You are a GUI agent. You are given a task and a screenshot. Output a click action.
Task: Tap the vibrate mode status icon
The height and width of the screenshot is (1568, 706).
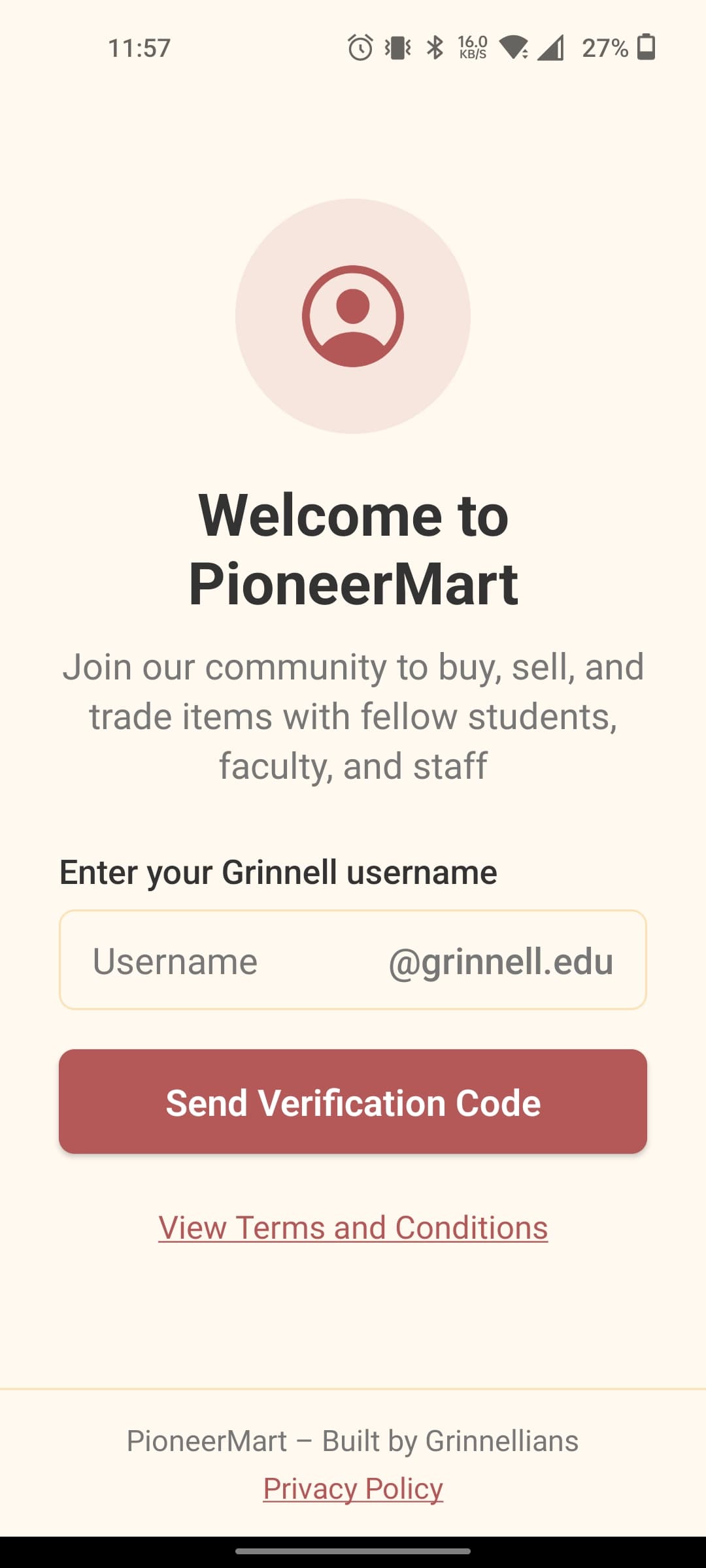coord(397,48)
